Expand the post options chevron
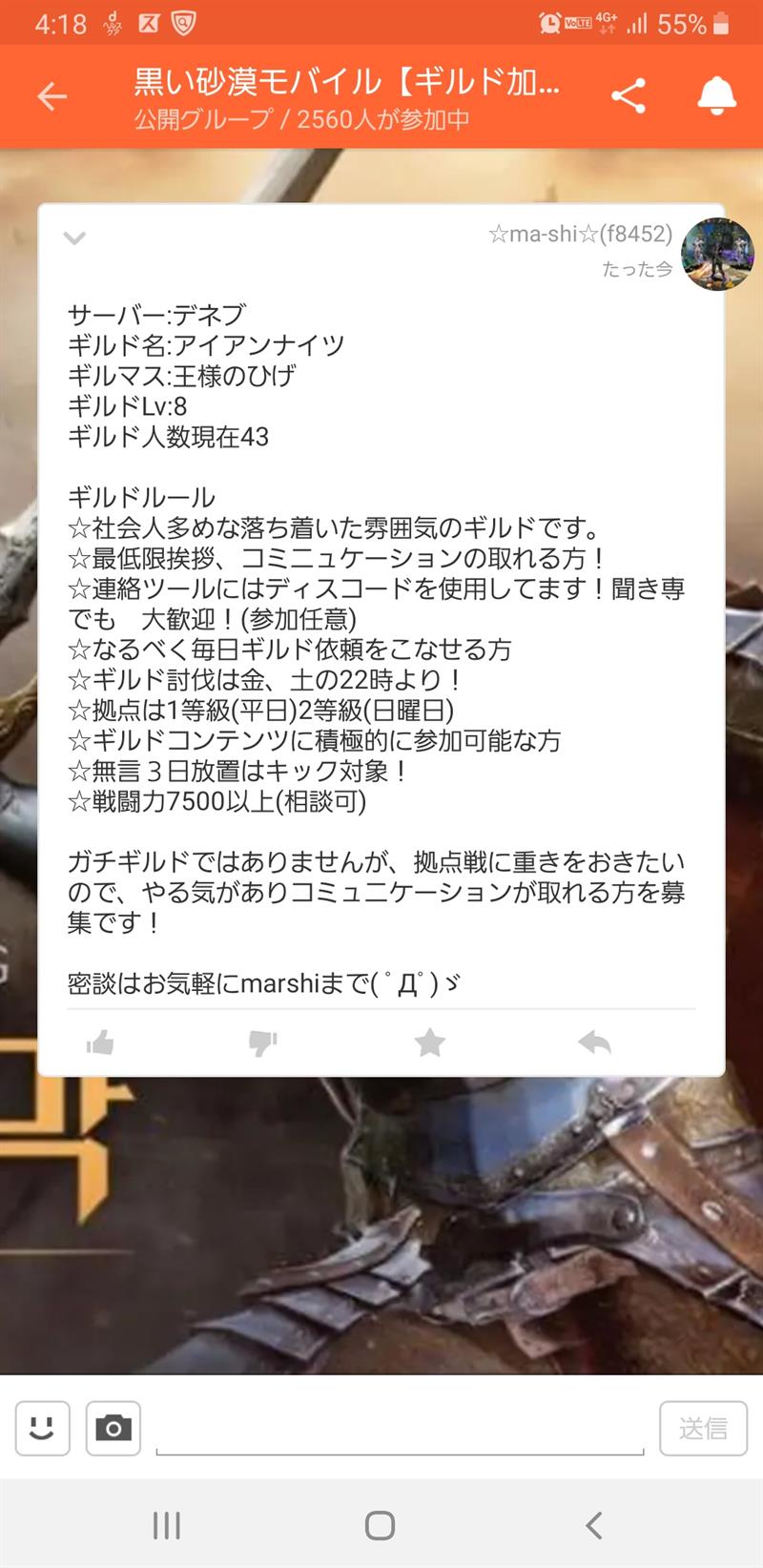 (74, 237)
